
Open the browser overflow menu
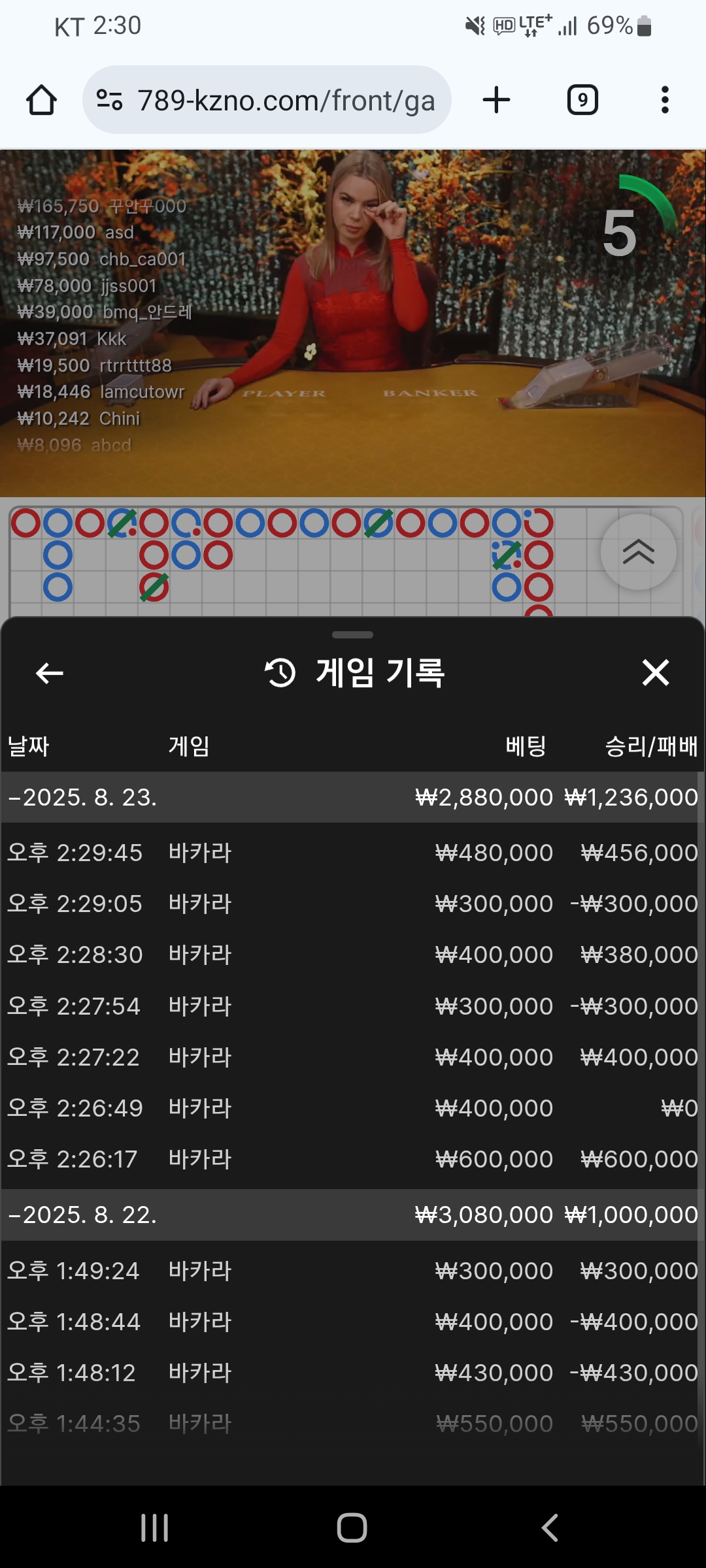click(665, 101)
